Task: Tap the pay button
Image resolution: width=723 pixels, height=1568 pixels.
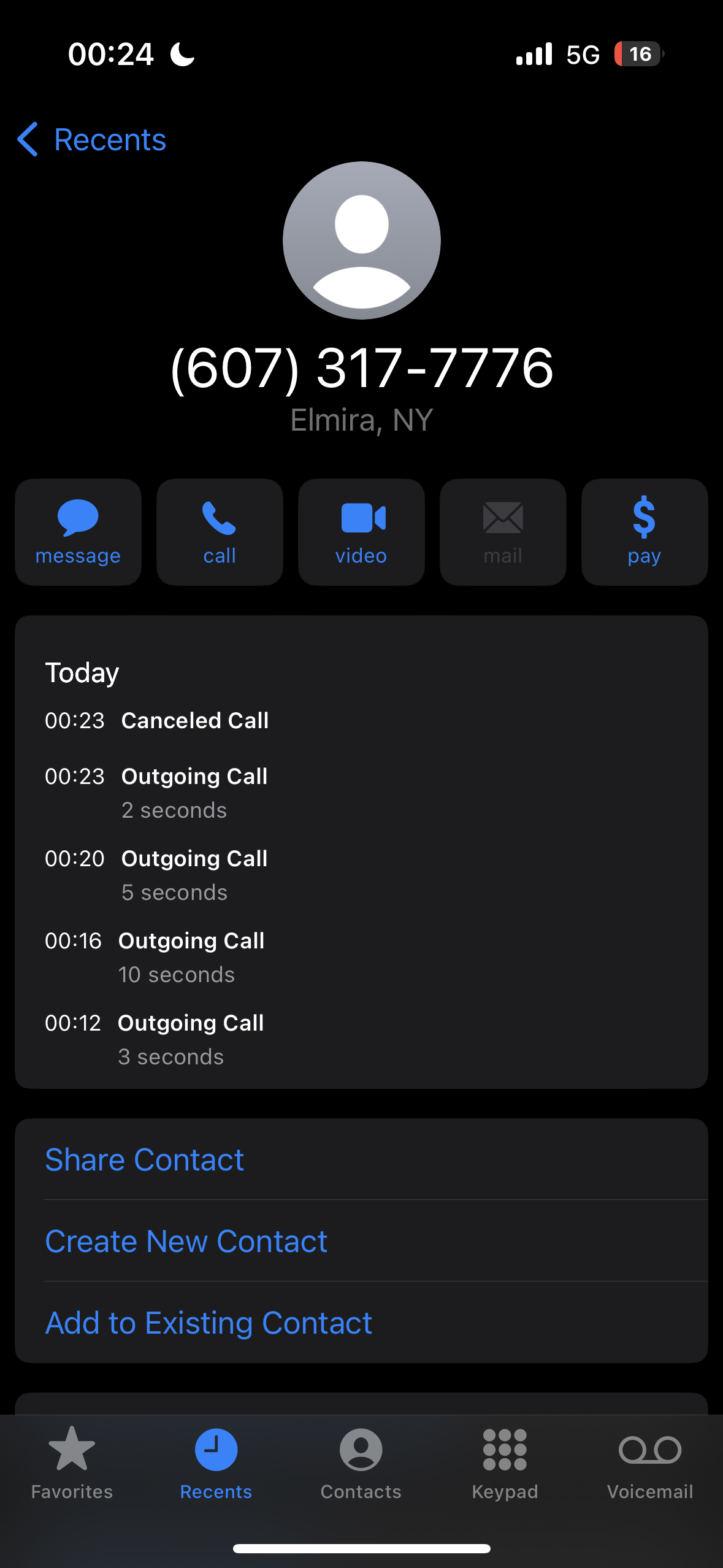Action: (645, 532)
